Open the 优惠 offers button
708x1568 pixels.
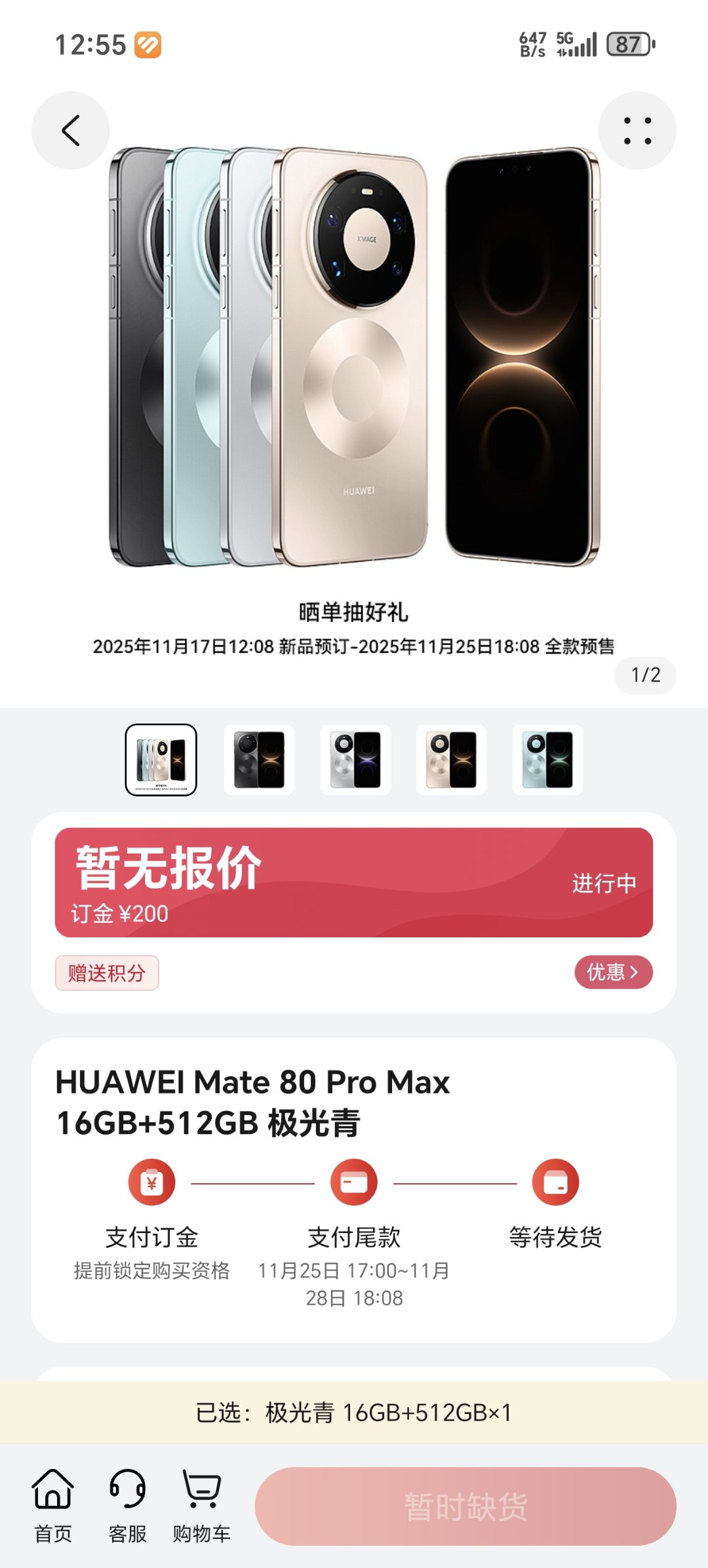pyautogui.click(x=613, y=971)
